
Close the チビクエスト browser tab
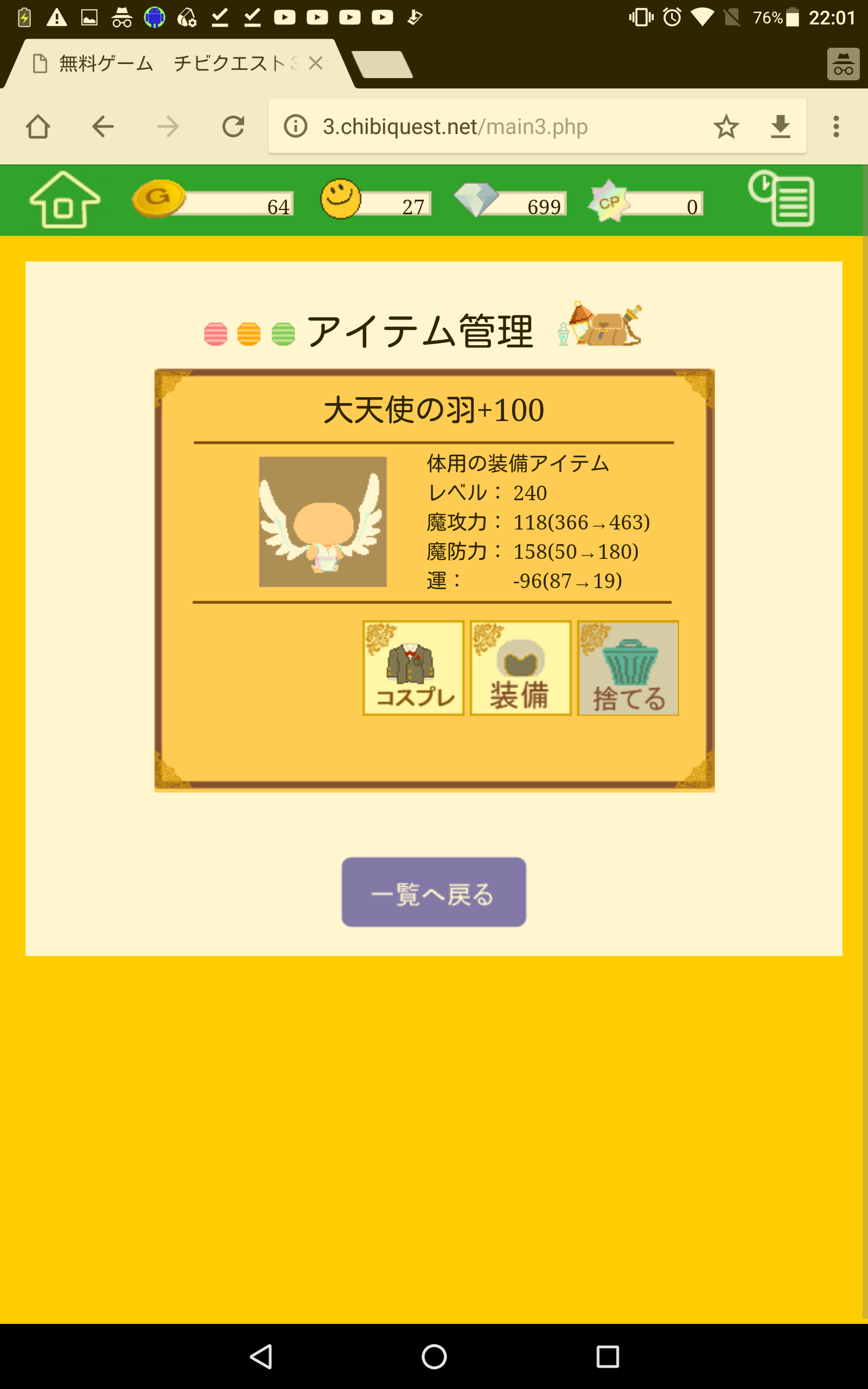pos(315,63)
